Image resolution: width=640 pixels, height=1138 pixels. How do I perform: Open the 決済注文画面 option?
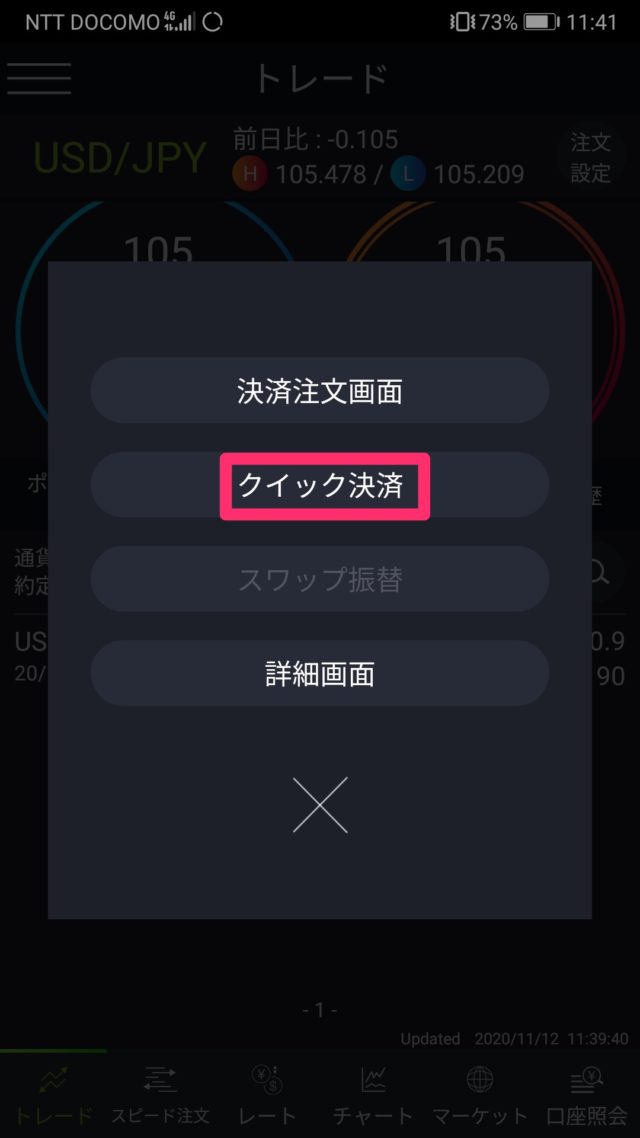(320, 391)
